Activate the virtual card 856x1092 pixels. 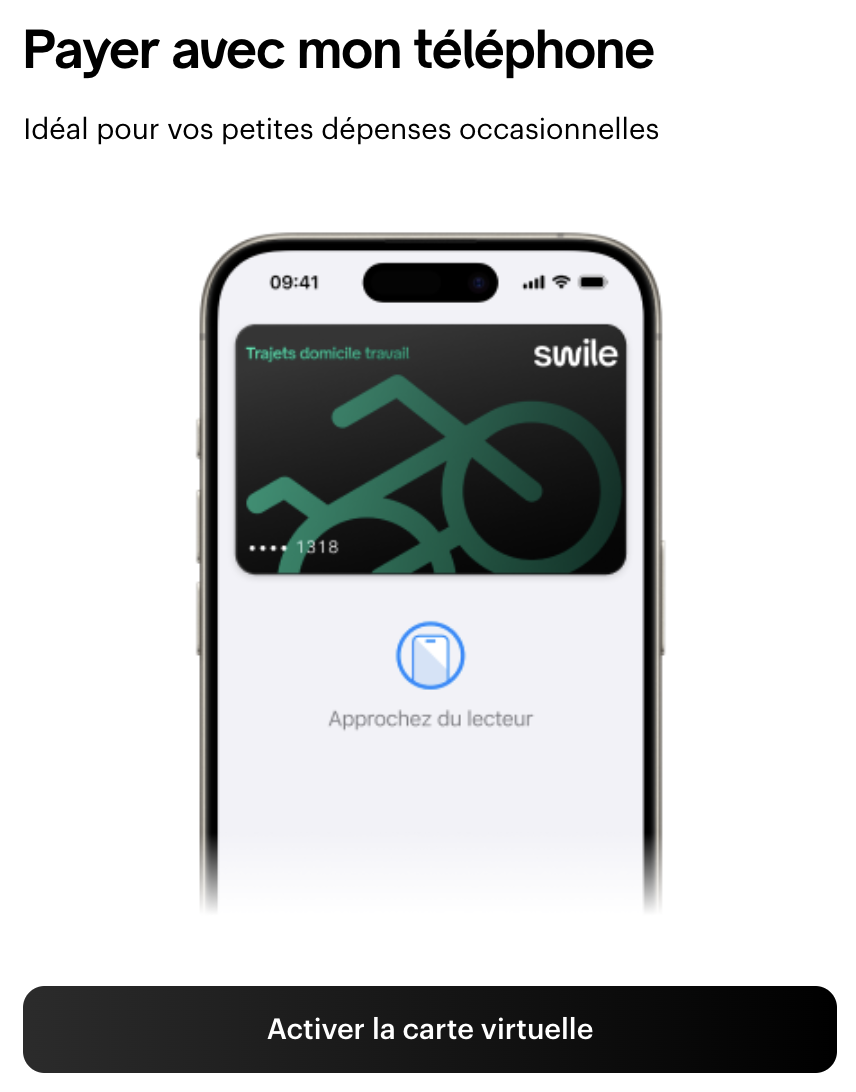coord(429,1029)
